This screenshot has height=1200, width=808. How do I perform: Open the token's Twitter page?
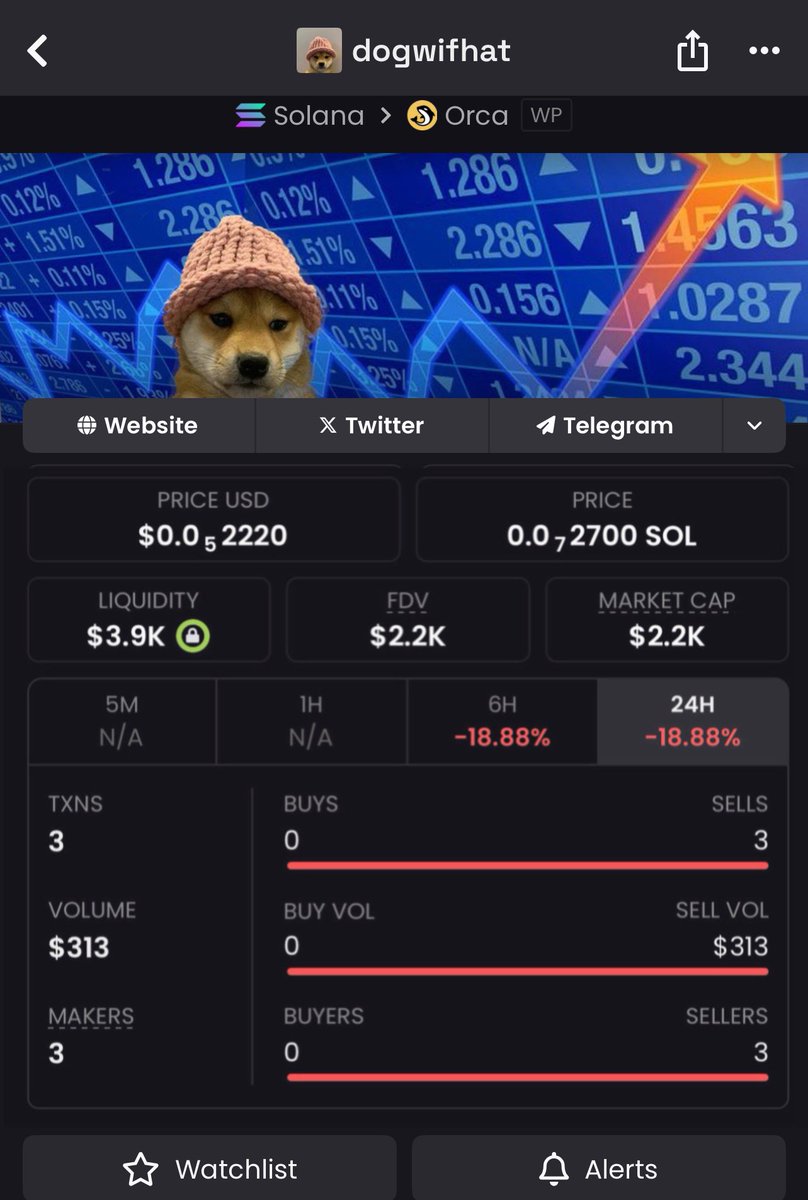[x=372, y=426]
